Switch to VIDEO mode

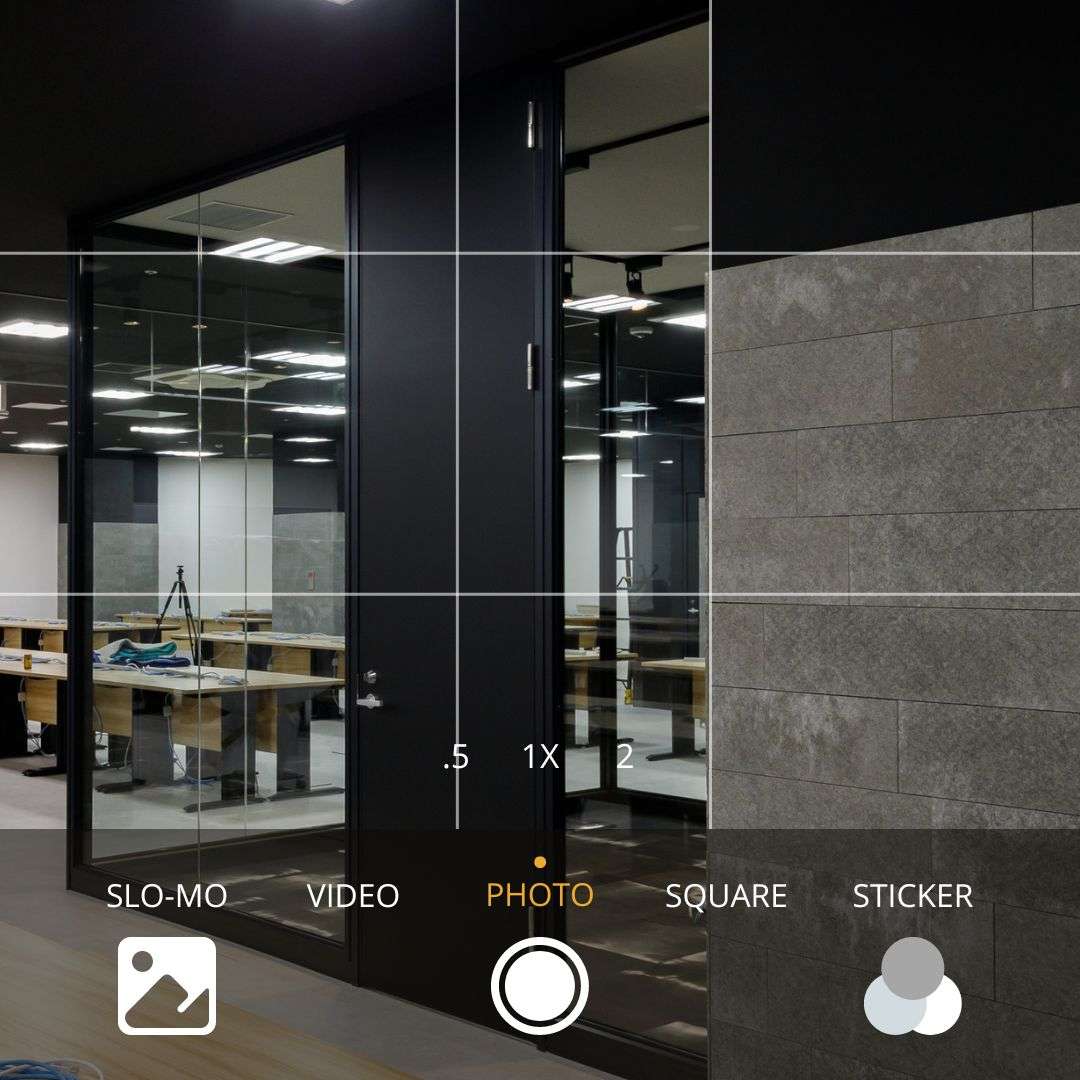[x=353, y=895]
